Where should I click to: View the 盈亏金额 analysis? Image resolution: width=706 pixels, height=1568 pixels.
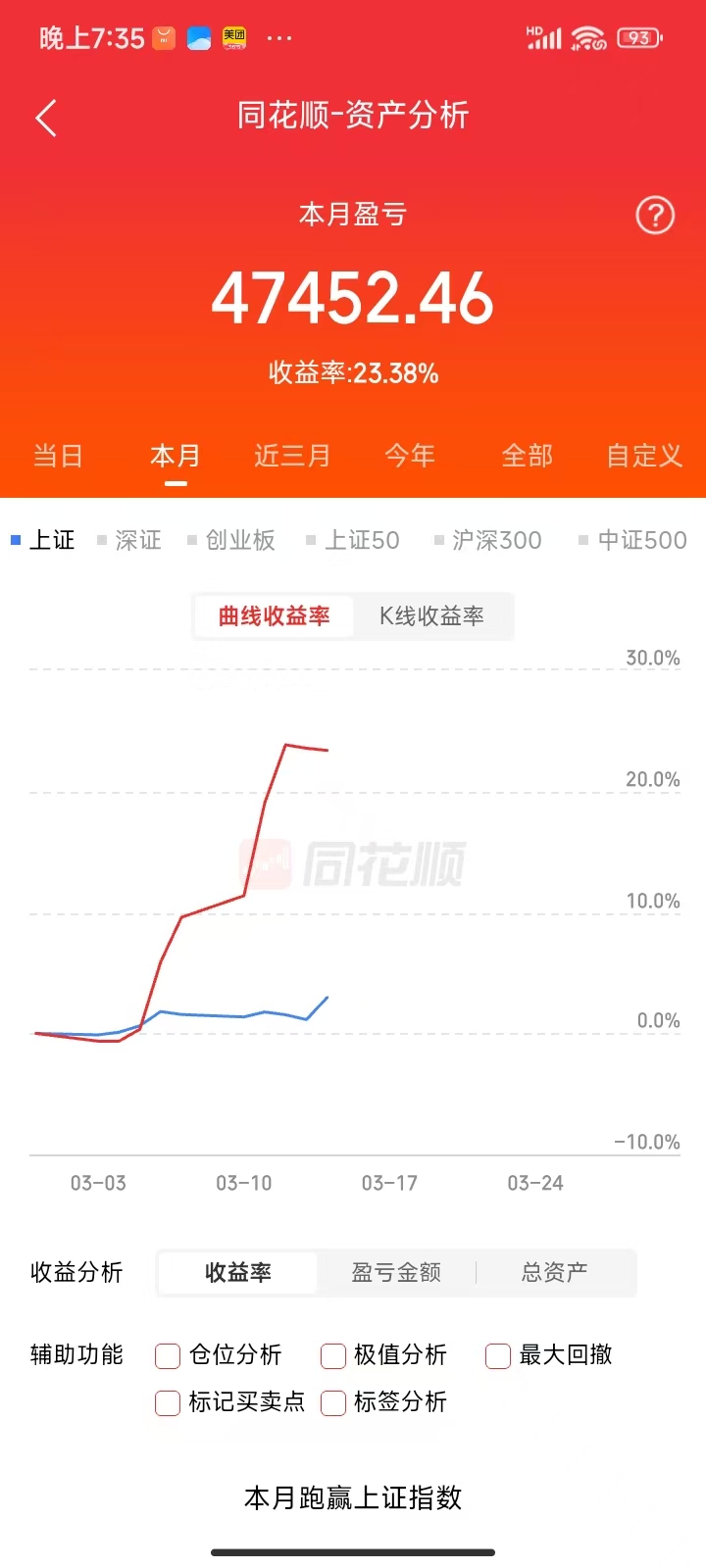pos(396,1273)
